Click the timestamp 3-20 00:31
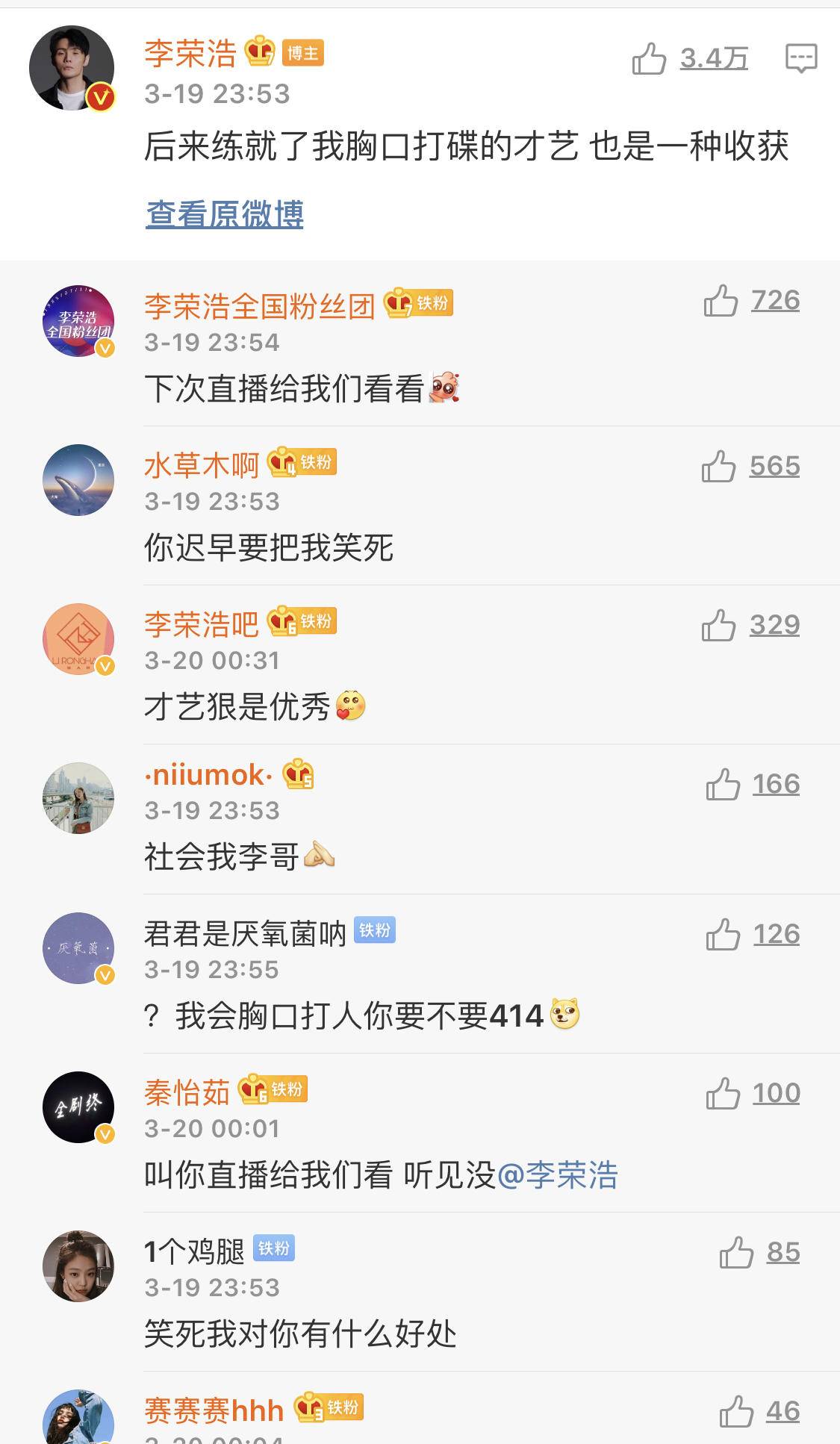 tap(211, 660)
